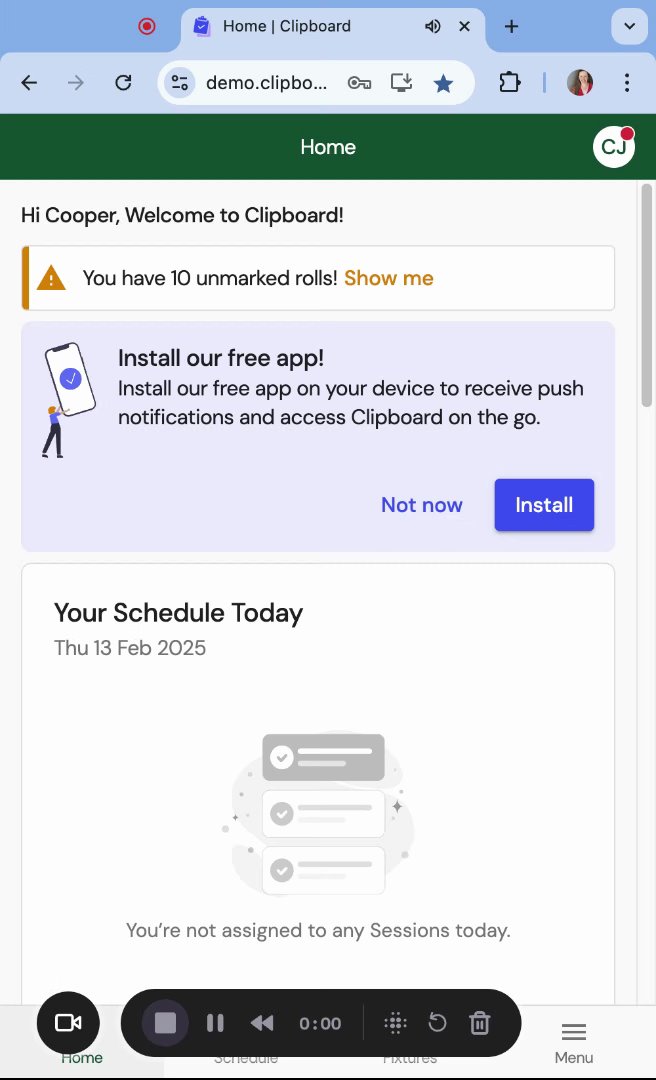Viewport: 656px width, 1080px height.
Task: Open the browser extensions puzzle icon
Action: coord(510,83)
